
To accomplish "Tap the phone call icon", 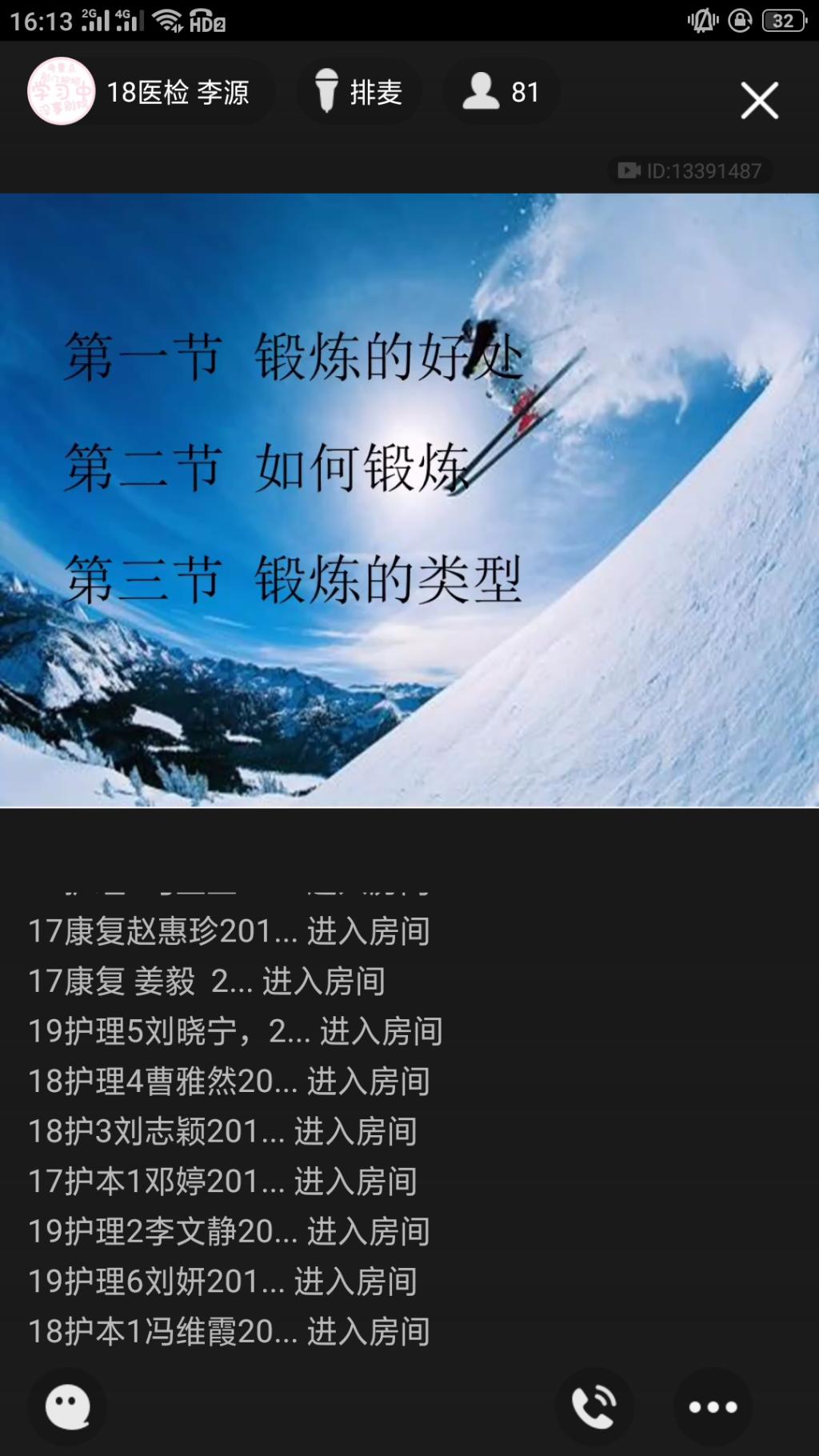I will tap(594, 1406).
